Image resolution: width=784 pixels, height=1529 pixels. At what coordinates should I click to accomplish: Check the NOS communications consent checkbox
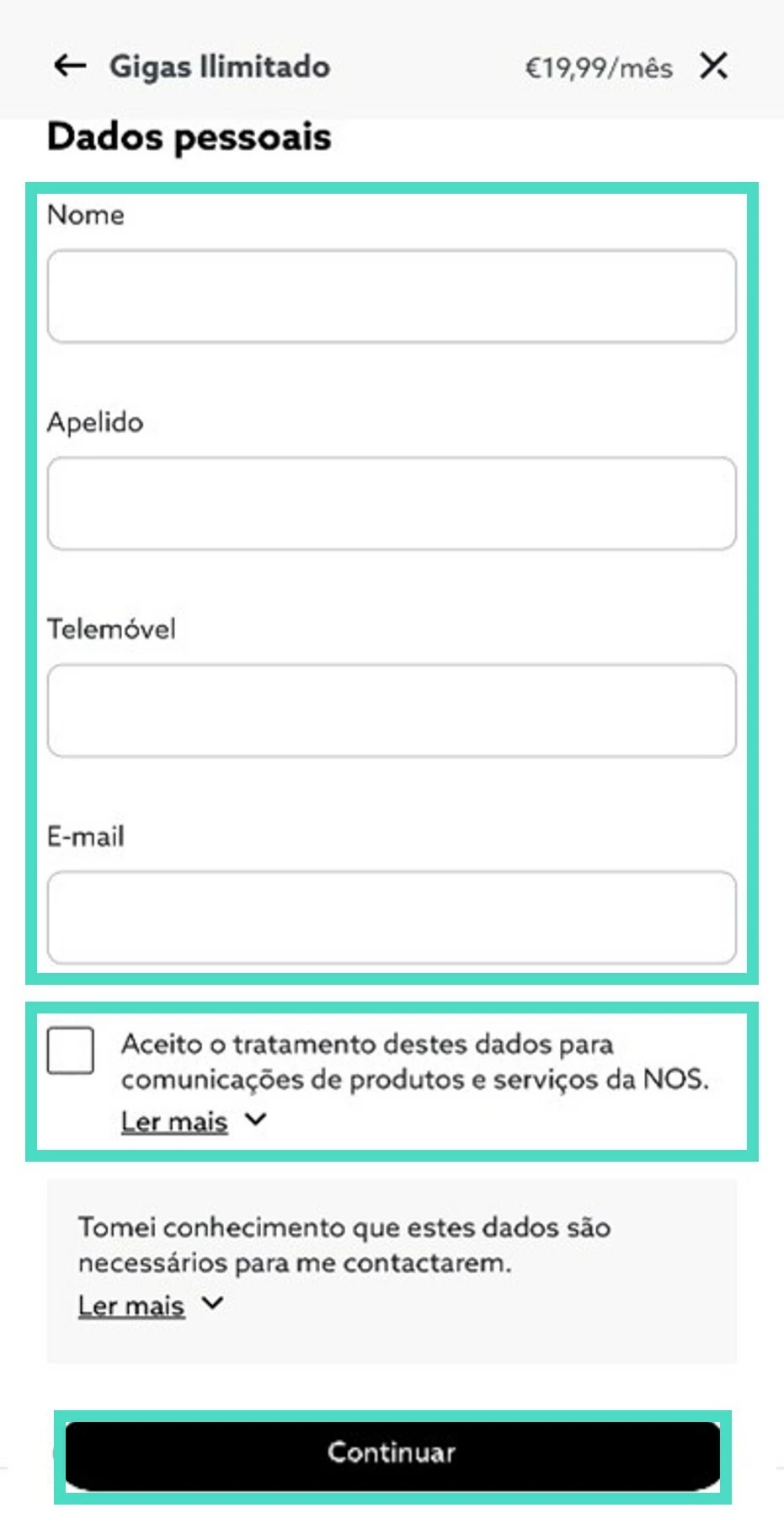pyautogui.click(x=71, y=1051)
